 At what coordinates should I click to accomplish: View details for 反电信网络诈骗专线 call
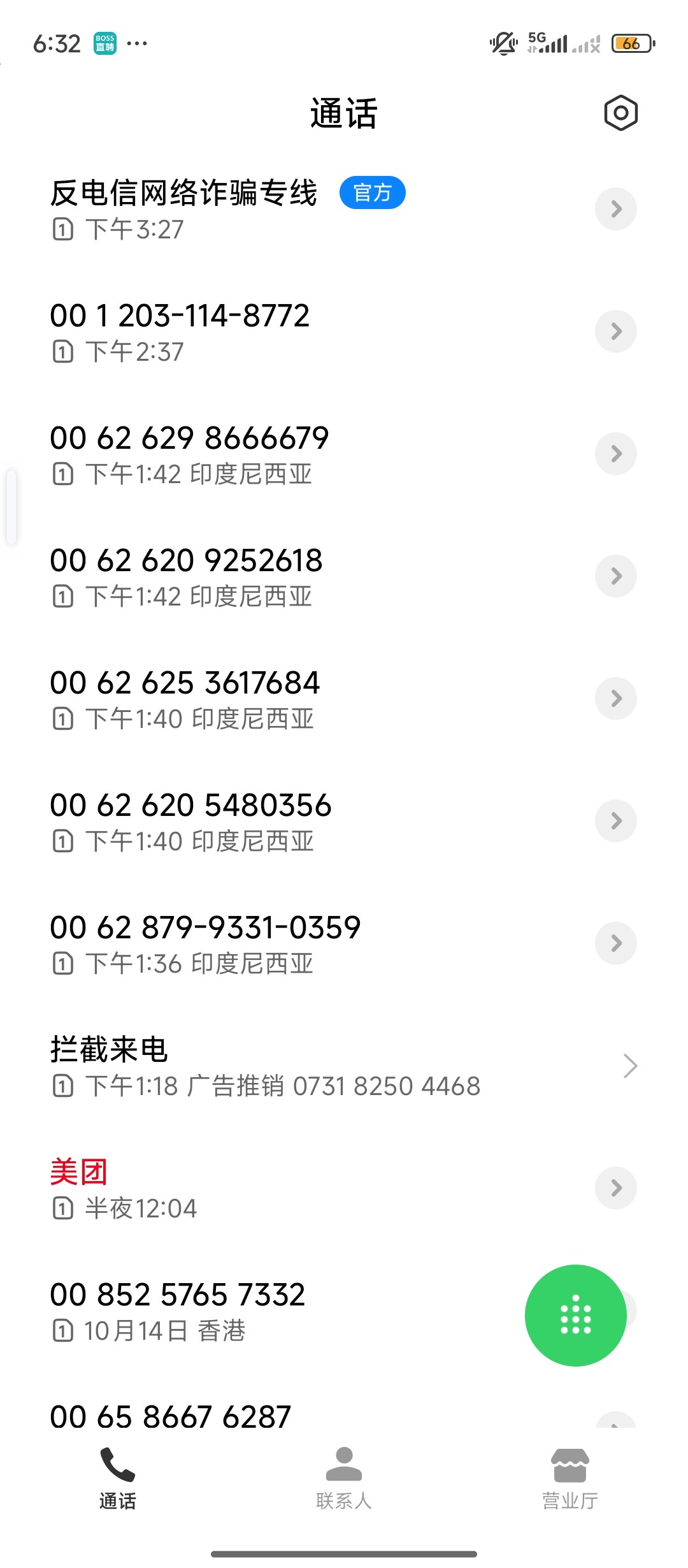[x=615, y=209]
